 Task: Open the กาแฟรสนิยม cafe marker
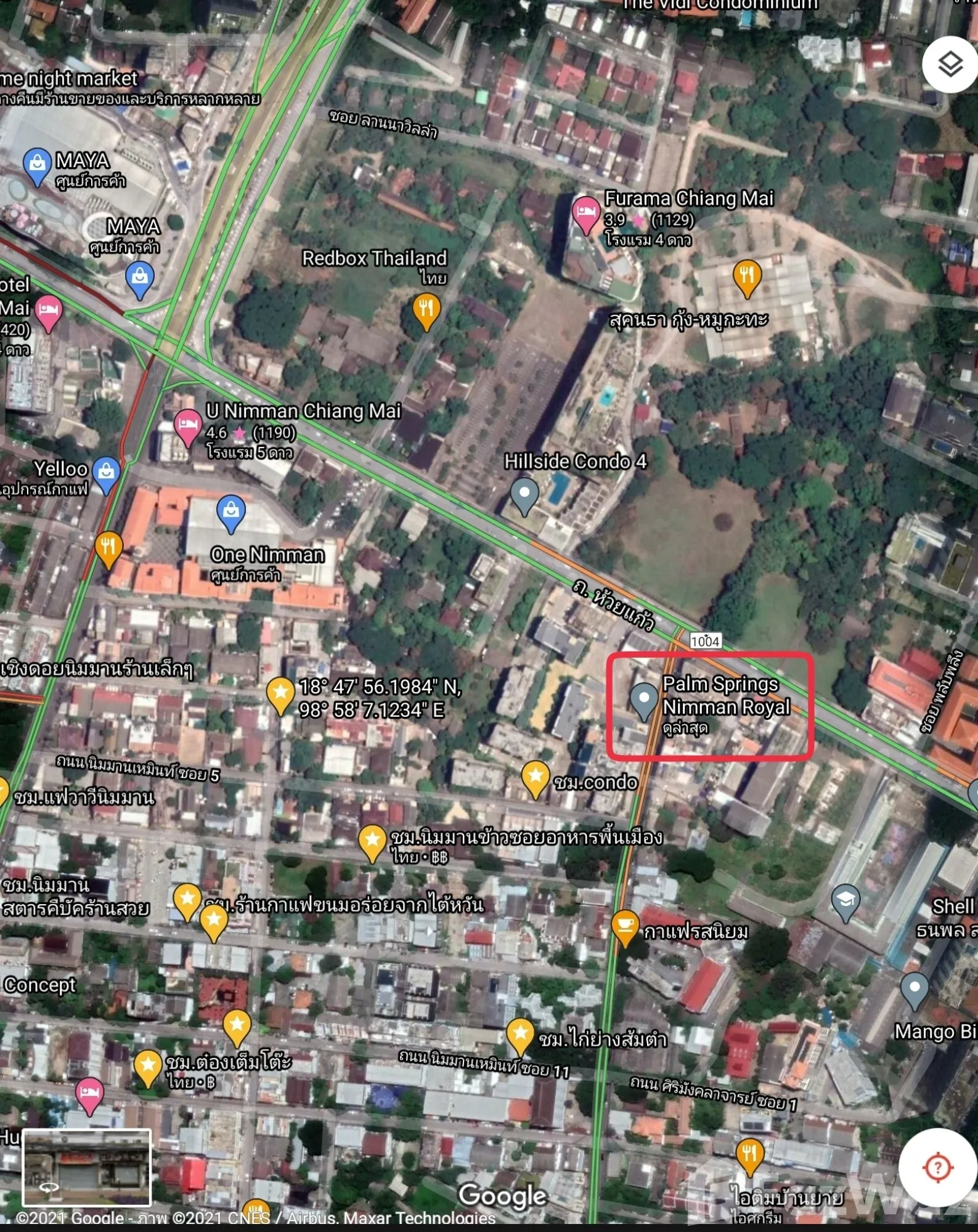coord(625,928)
